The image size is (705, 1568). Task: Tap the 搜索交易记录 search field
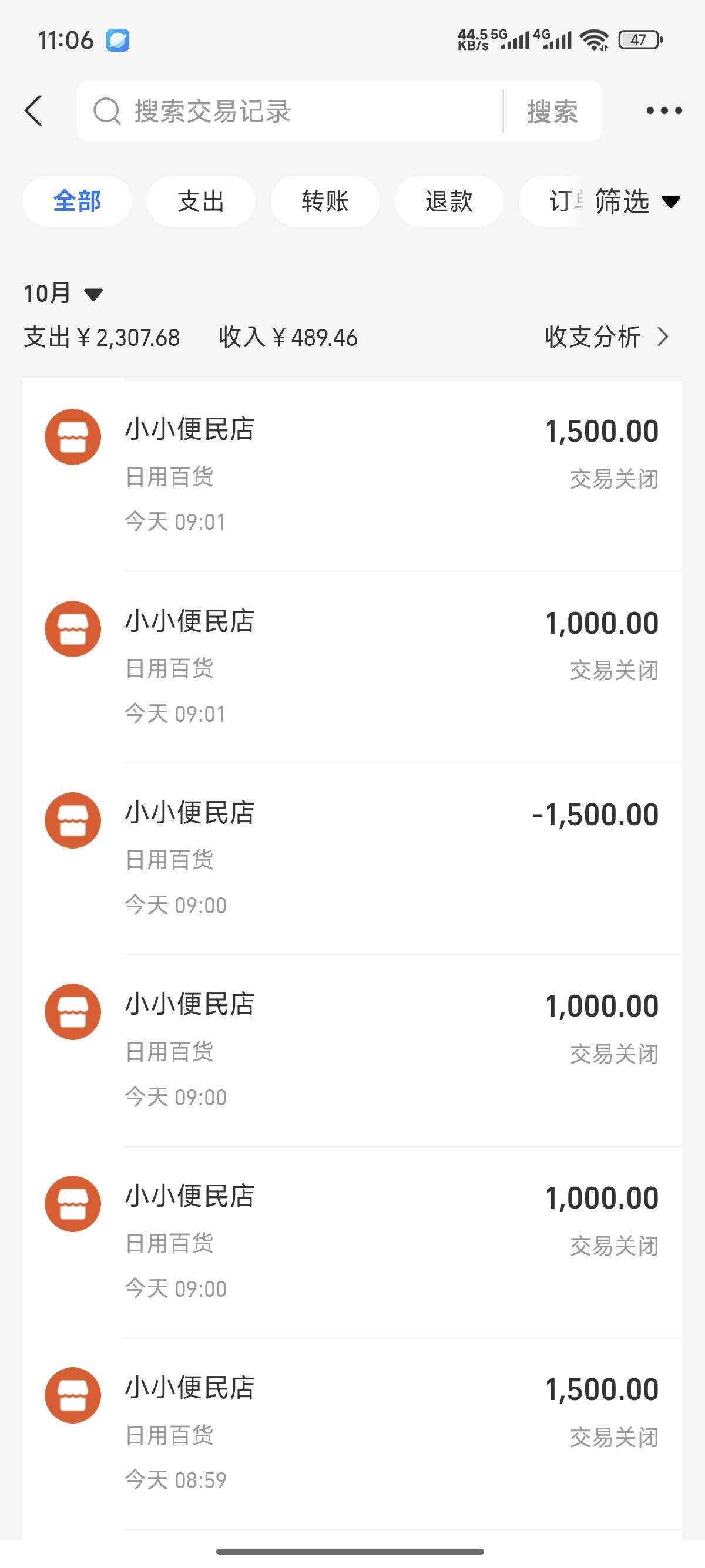(x=292, y=112)
